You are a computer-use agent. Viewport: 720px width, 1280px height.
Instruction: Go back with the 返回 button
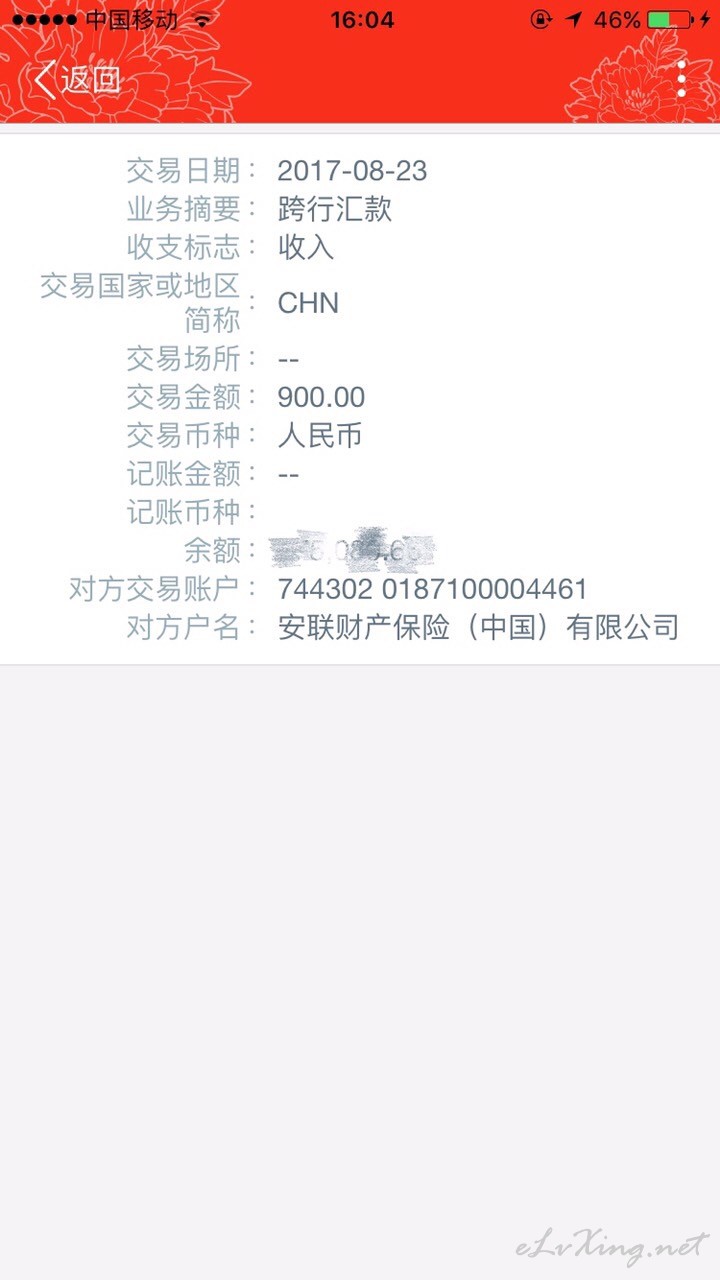coord(77,80)
